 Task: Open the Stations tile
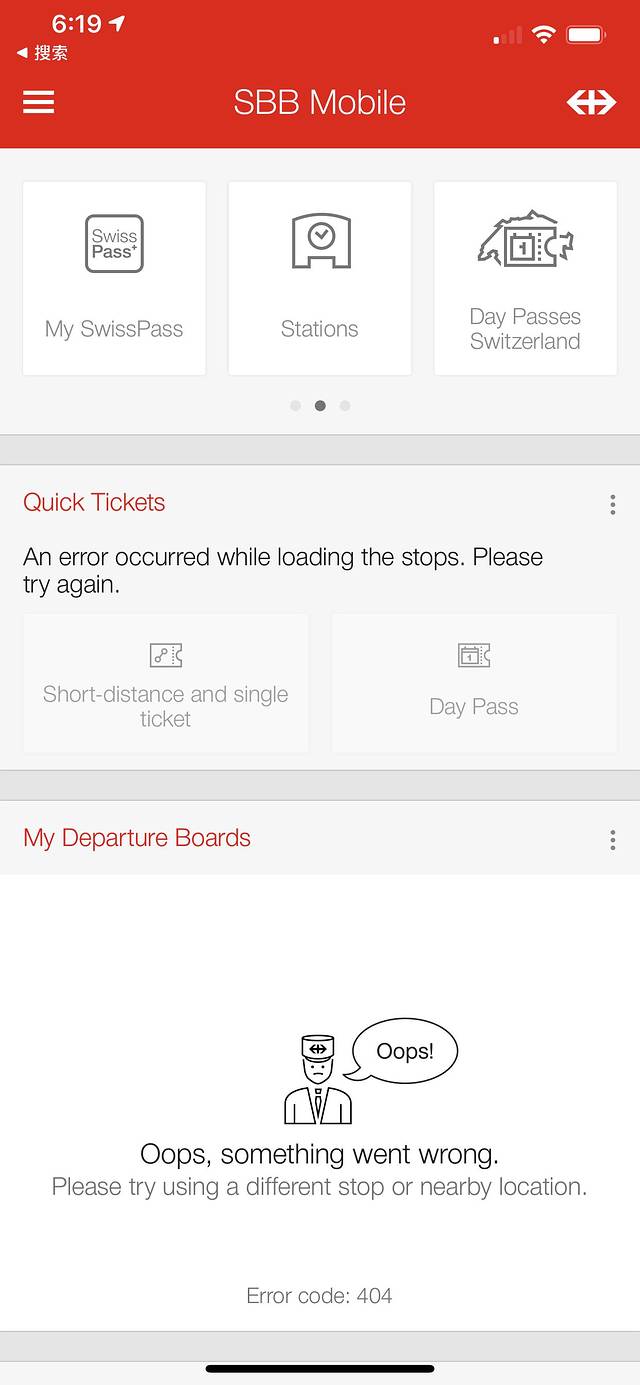(x=320, y=278)
